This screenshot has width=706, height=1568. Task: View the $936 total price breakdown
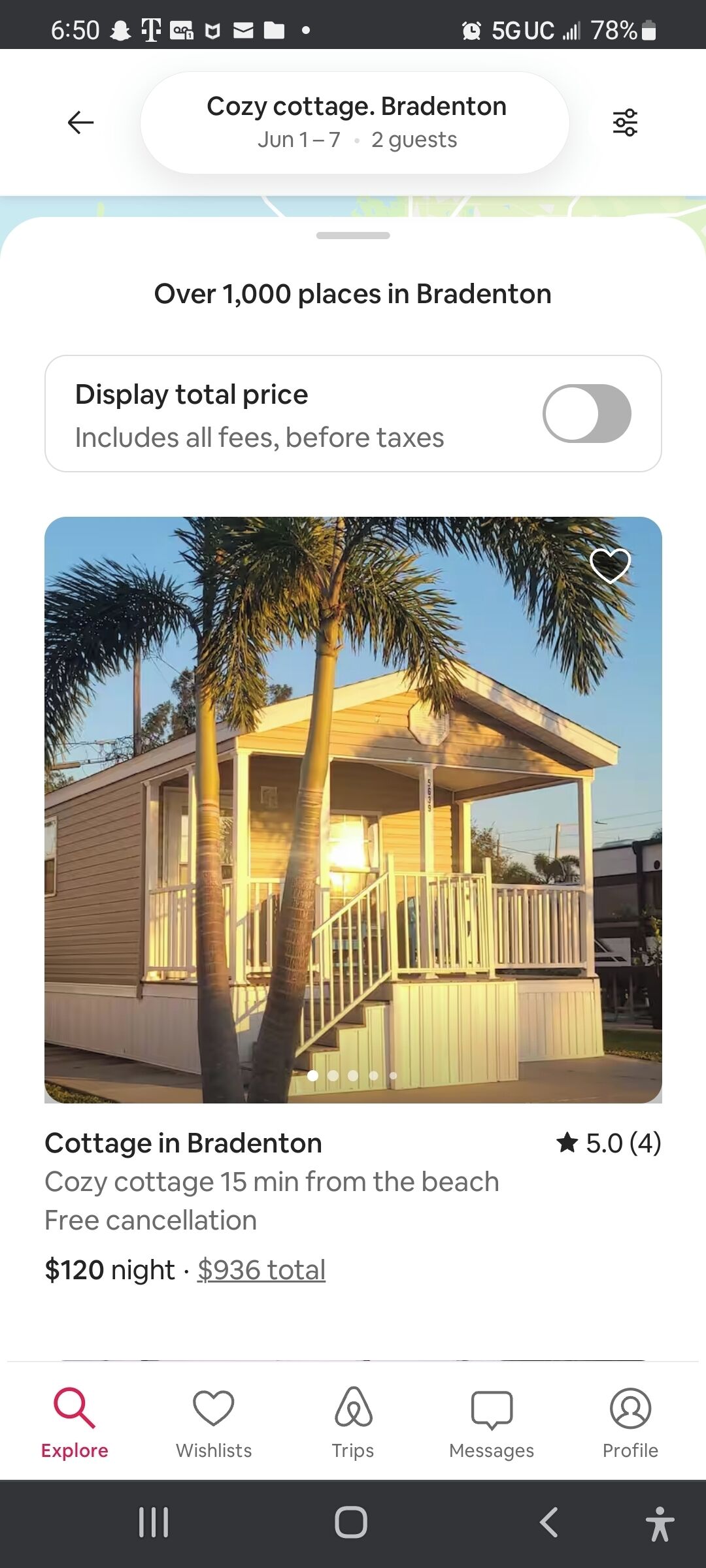pos(261,1270)
